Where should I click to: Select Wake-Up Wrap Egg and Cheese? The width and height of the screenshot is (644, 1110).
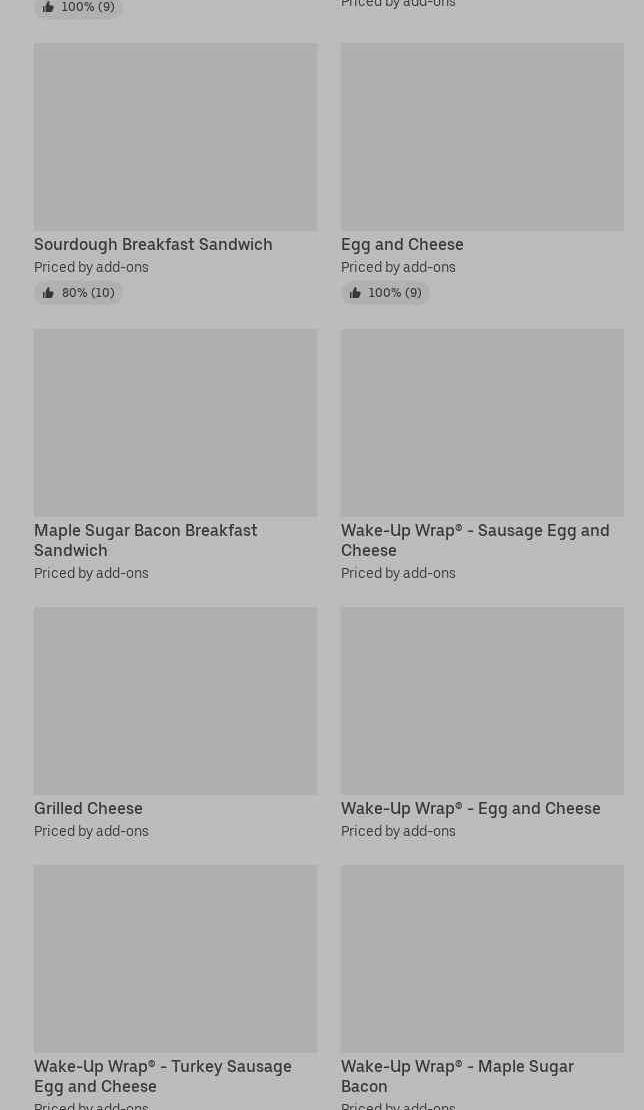pyautogui.click(x=481, y=702)
